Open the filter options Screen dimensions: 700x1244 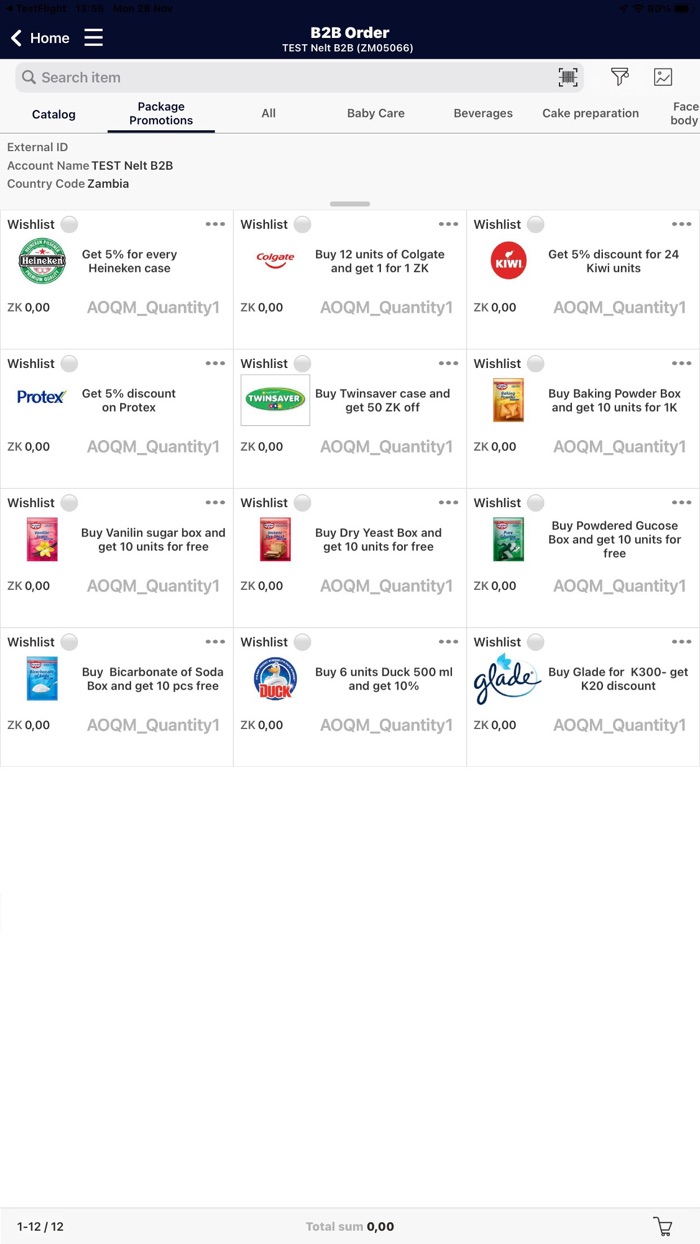coord(620,77)
